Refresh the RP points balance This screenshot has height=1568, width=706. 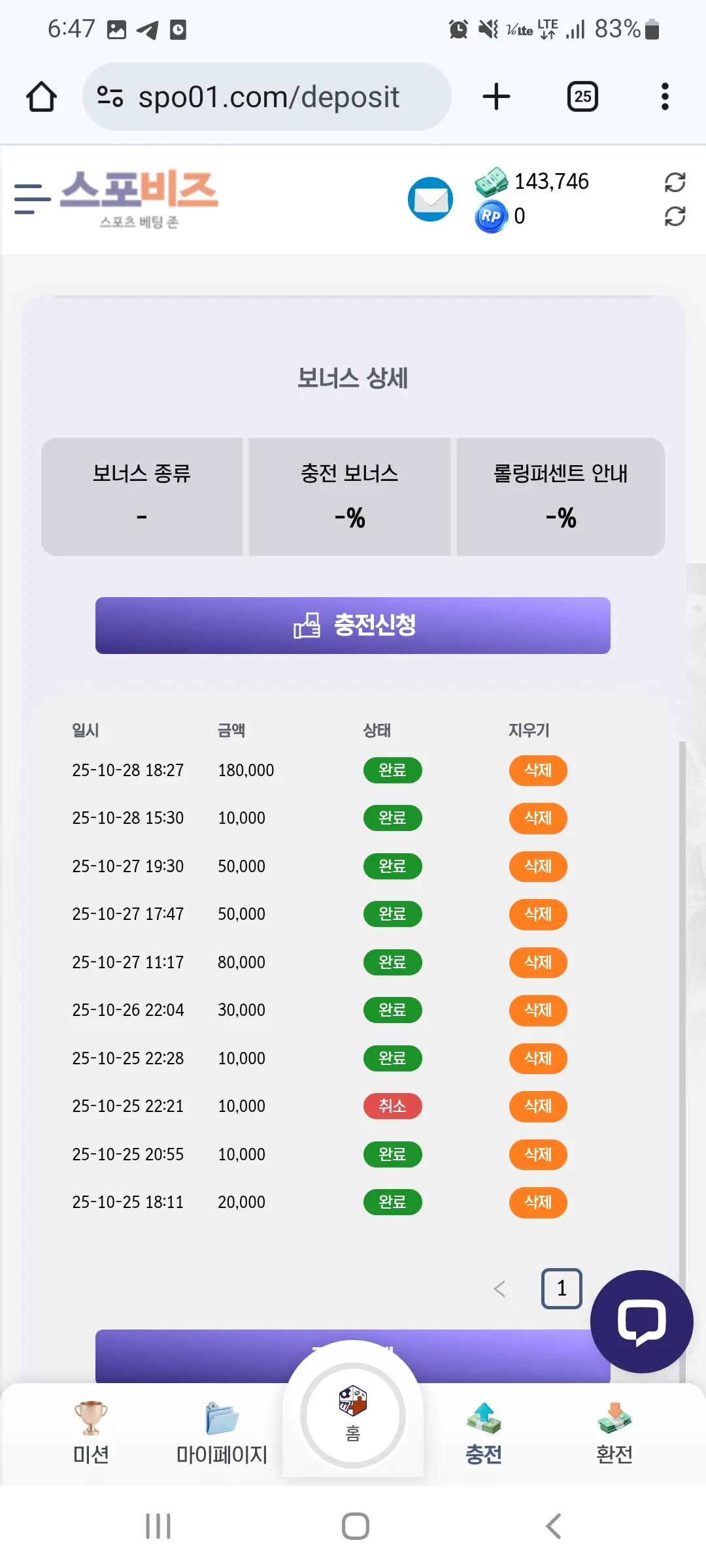pyautogui.click(x=675, y=216)
